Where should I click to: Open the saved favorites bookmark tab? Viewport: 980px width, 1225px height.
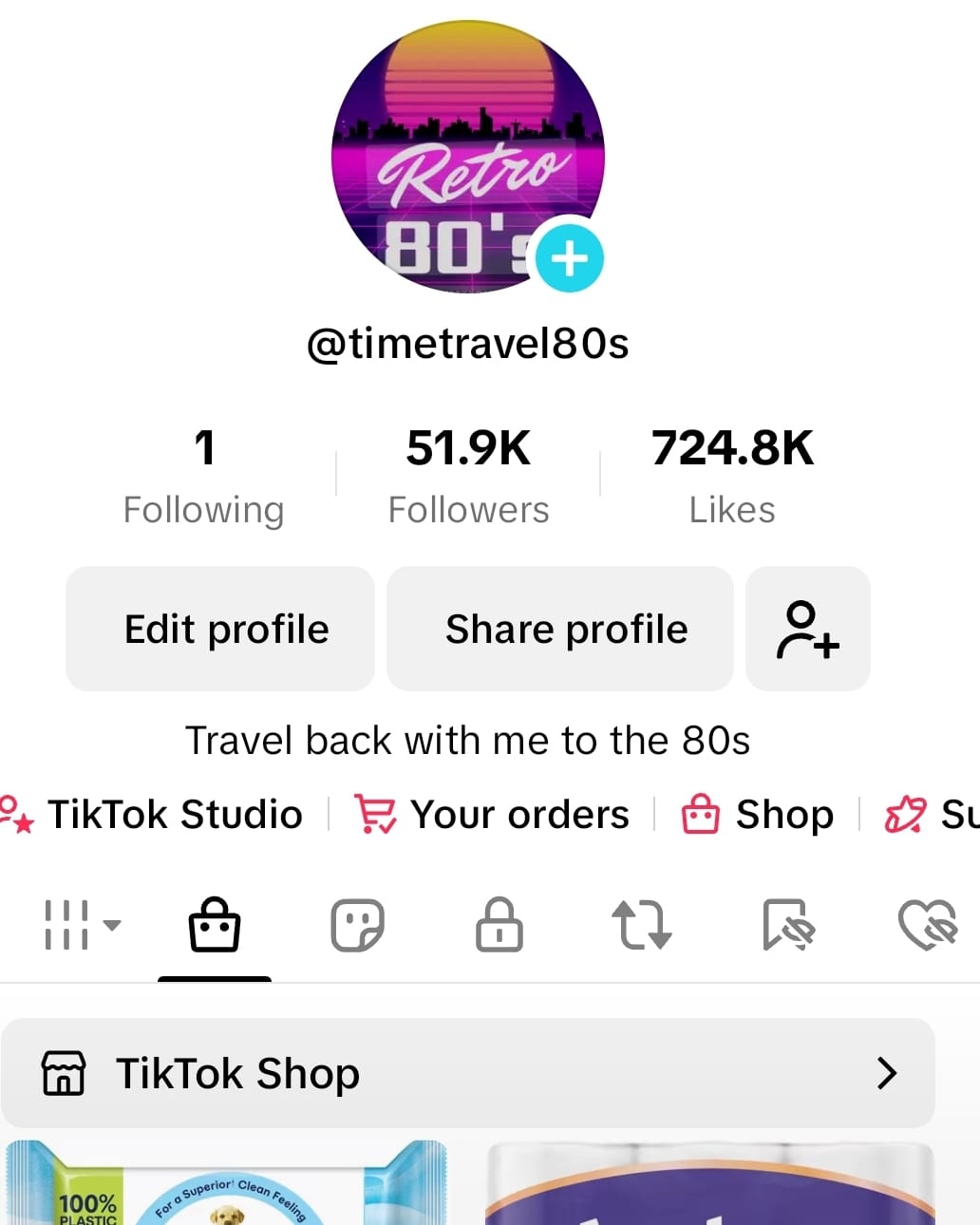788,925
